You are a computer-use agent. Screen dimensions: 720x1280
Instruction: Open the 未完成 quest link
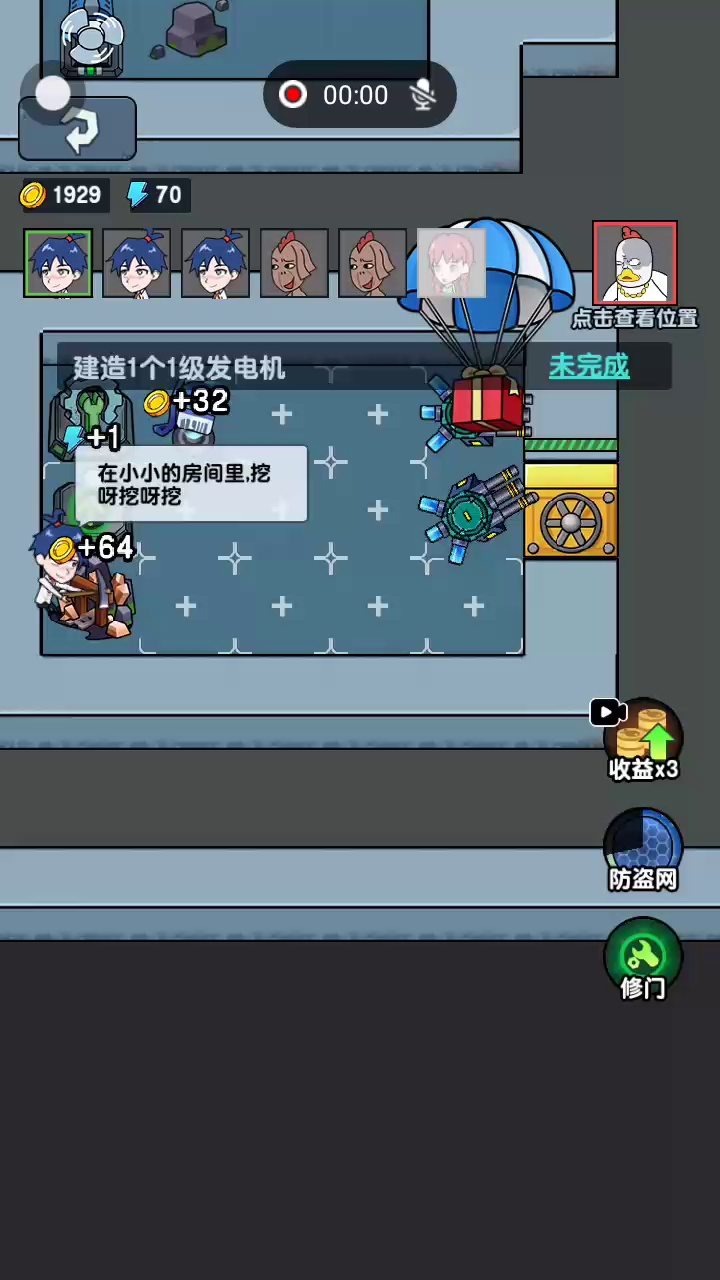pyautogui.click(x=589, y=367)
